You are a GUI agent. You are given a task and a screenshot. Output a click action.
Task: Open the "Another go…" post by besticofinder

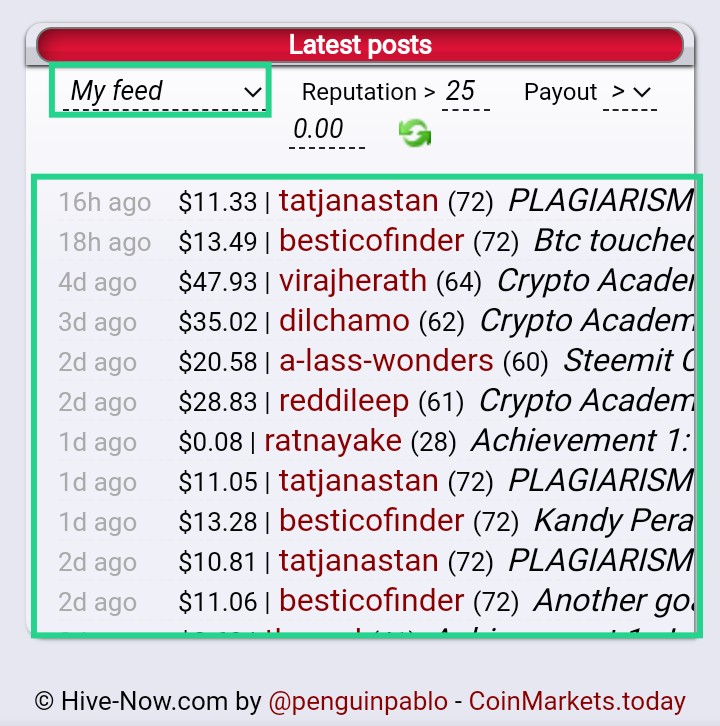[x=613, y=601]
